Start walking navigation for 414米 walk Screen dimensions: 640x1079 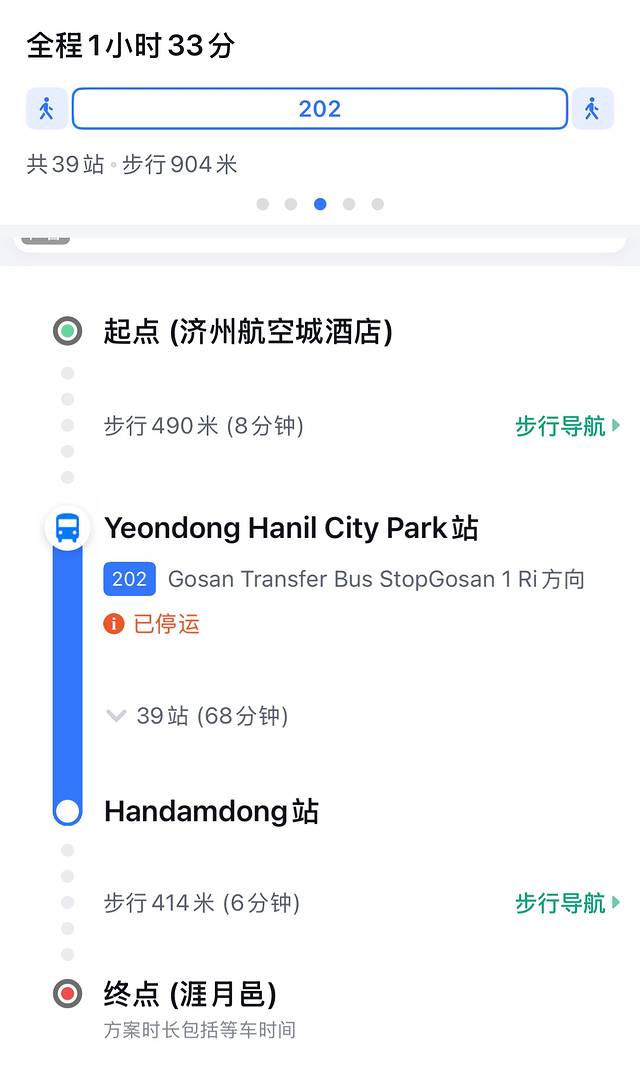(x=567, y=903)
